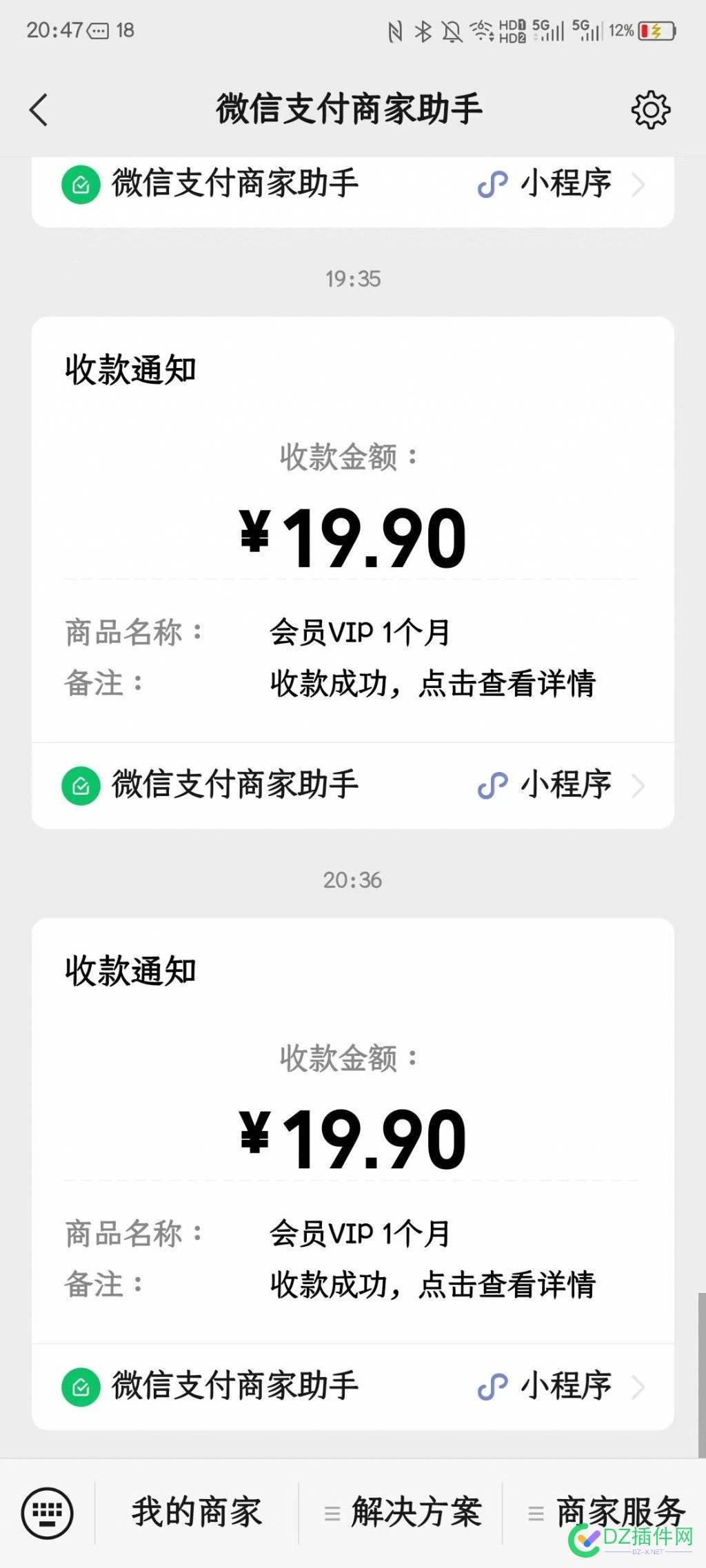The width and height of the screenshot is (706, 1568).
Task: Open the 小程序 link in the bottom notice
Action: click(x=567, y=1385)
